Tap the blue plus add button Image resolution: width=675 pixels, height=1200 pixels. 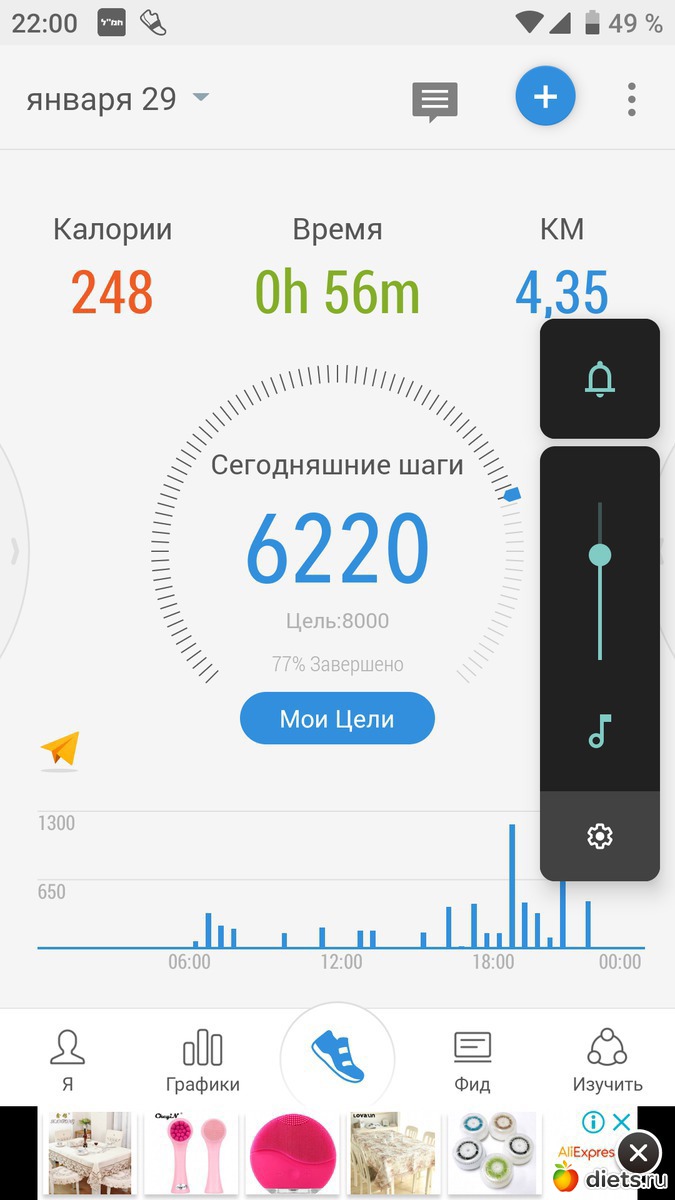pos(545,97)
